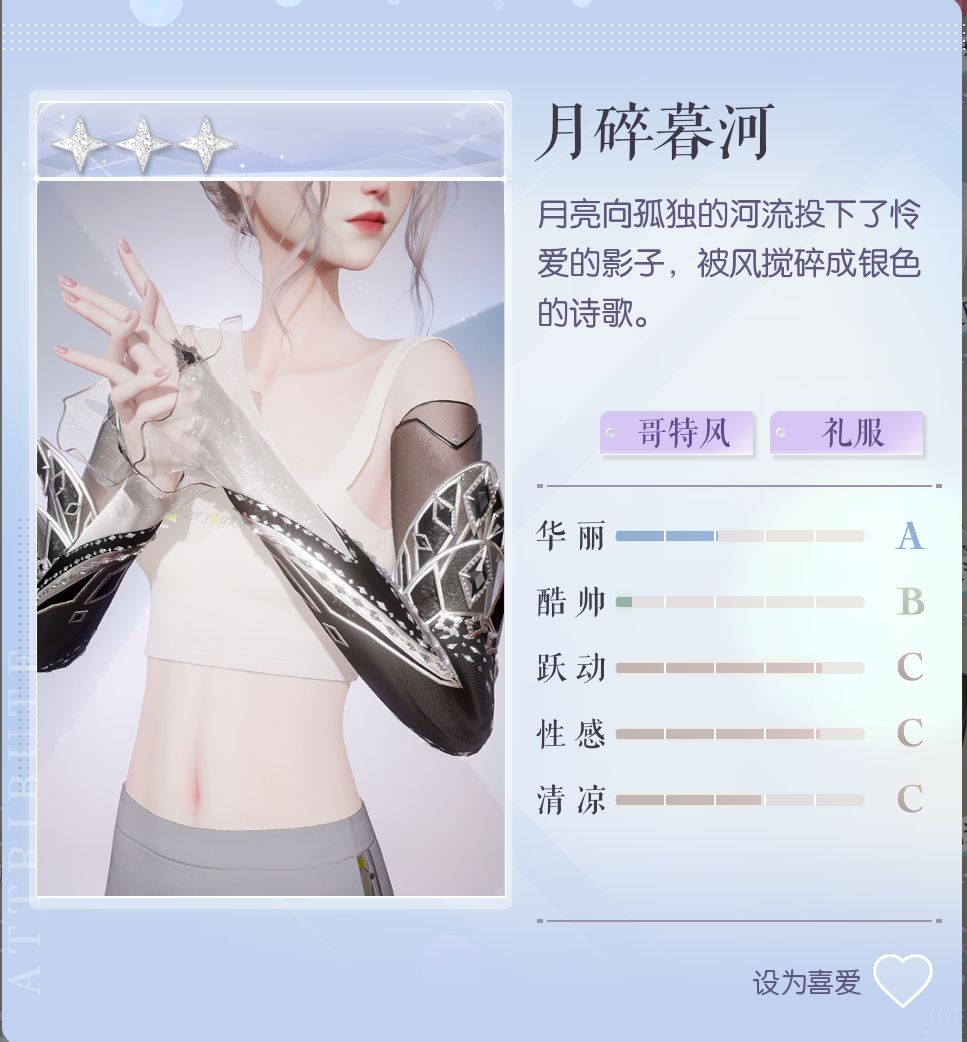Open the 月碎暮河 outfit preview image

[270, 540]
